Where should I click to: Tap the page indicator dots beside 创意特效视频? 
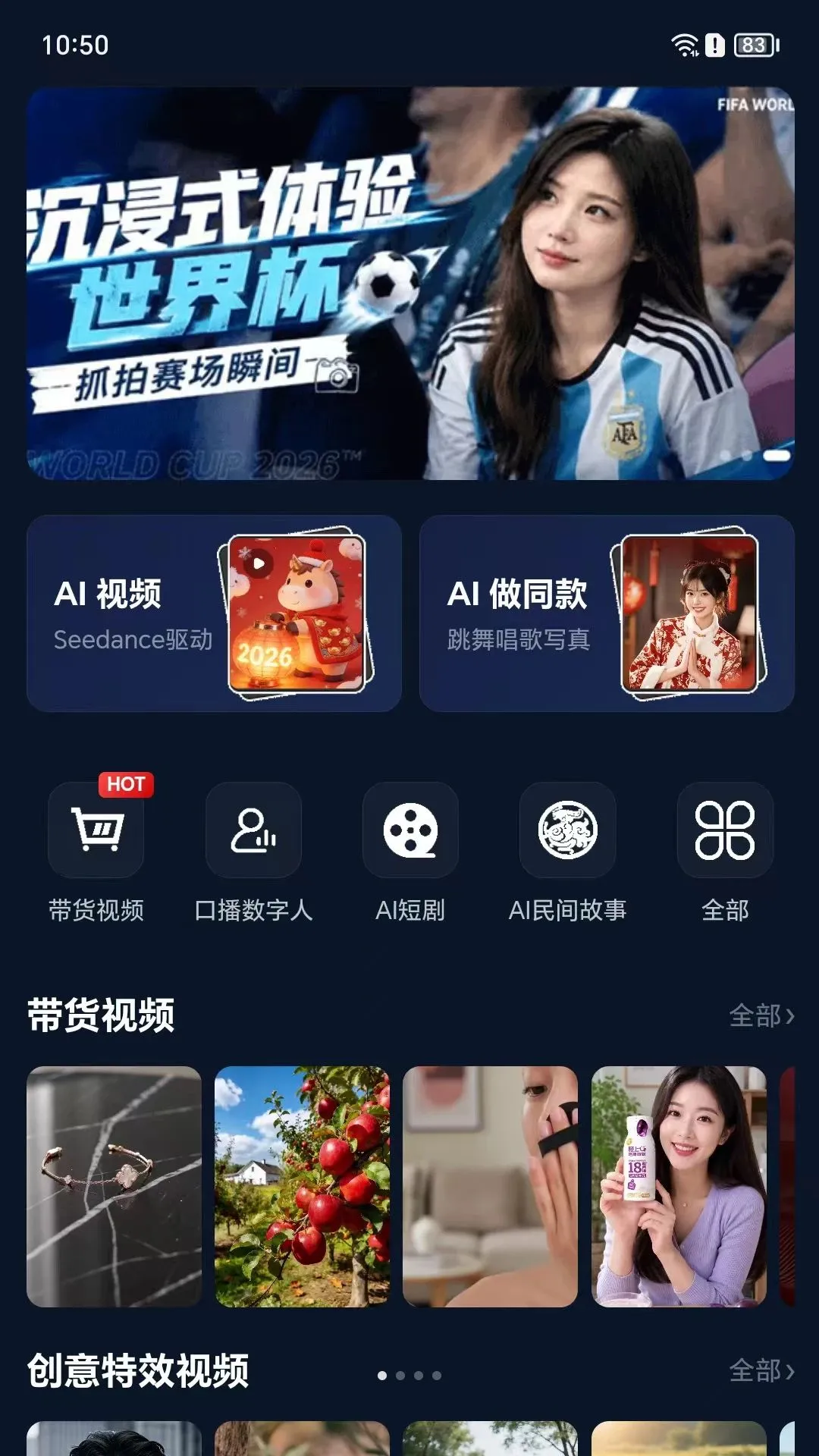tap(409, 1375)
